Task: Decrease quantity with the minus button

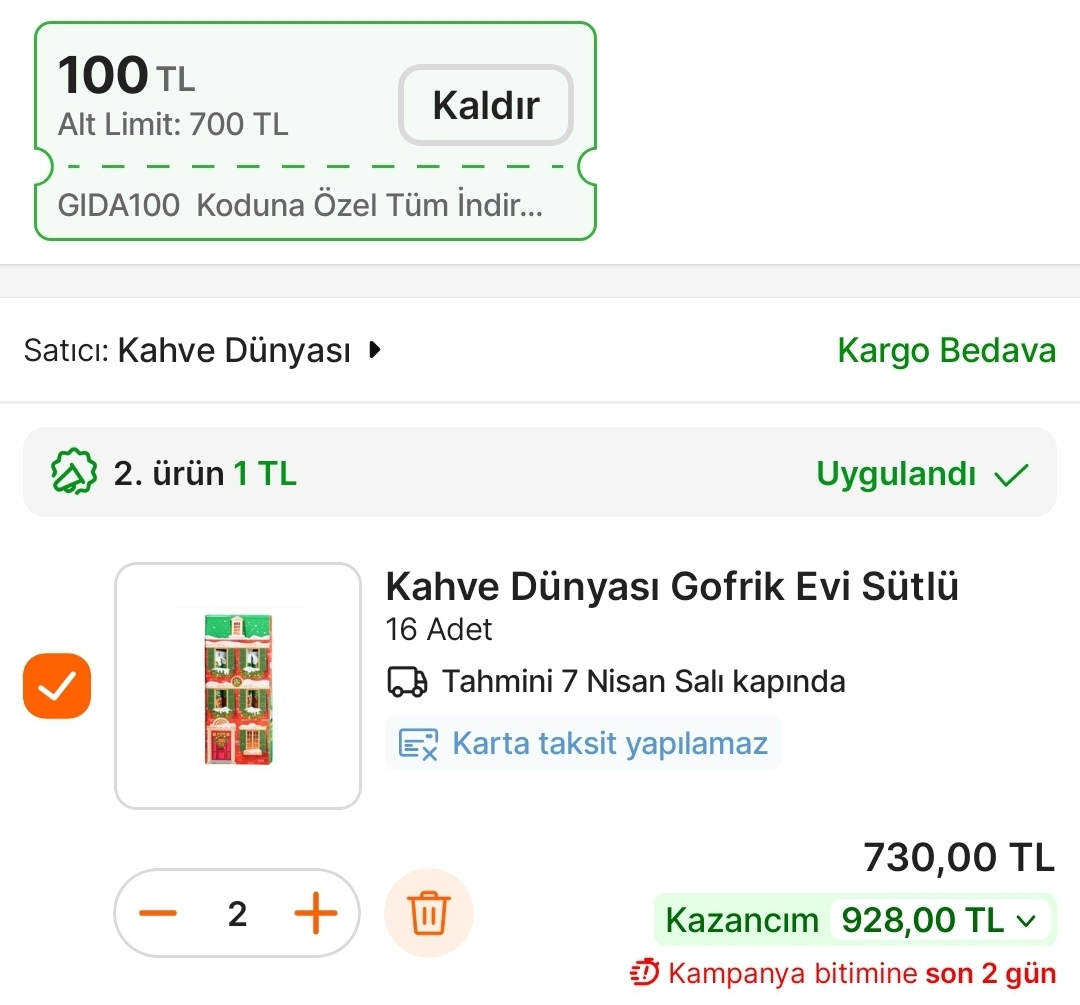Action: tap(158, 914)
